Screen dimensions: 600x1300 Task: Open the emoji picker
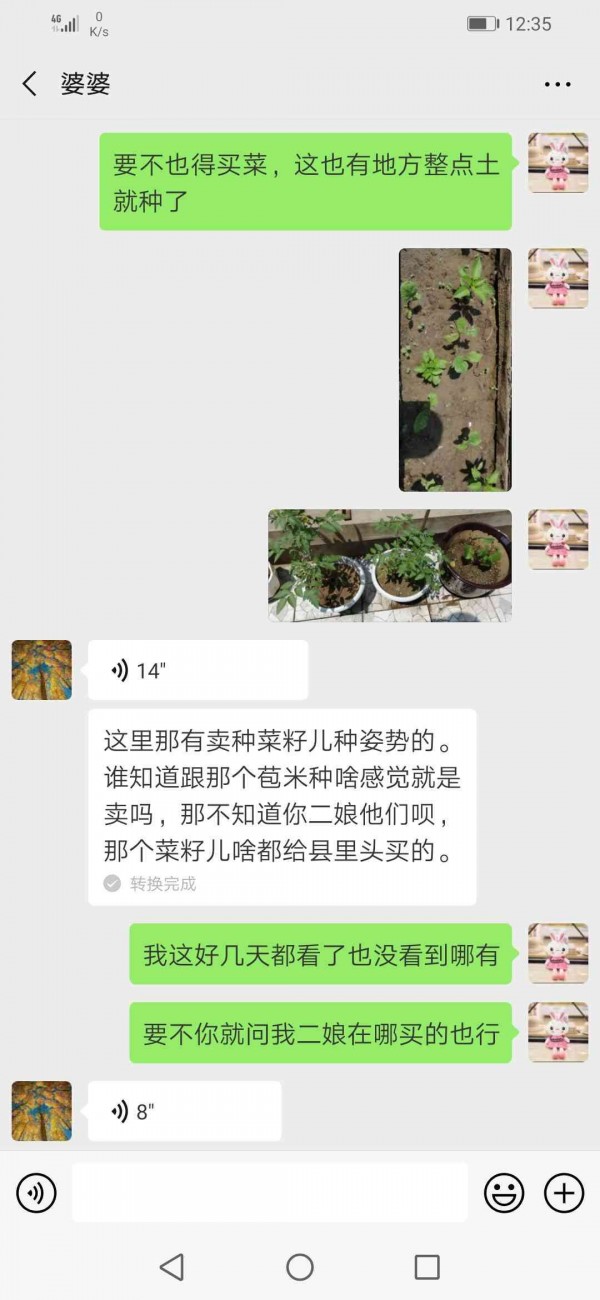(504, 1192)
